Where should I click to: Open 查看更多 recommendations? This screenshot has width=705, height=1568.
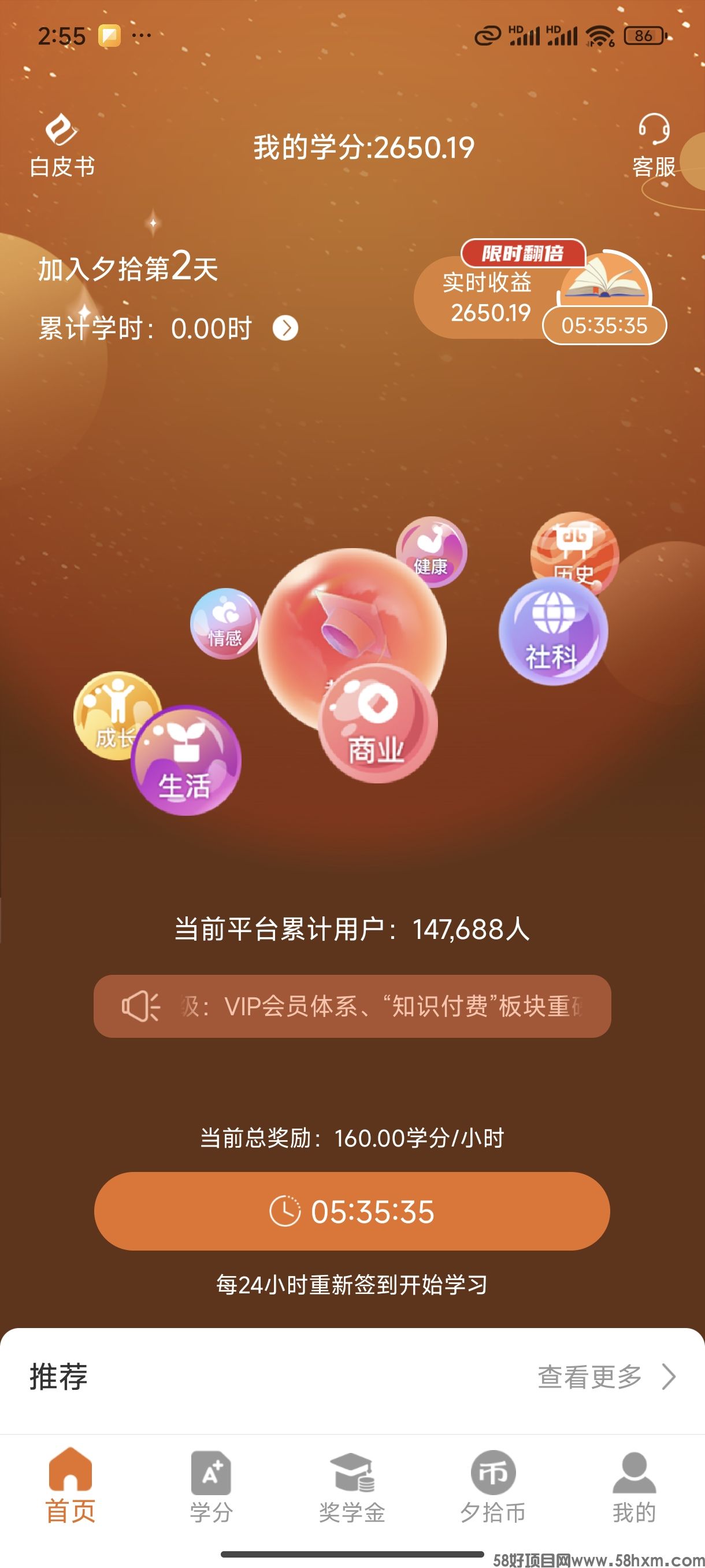(x=606, y=1377)
